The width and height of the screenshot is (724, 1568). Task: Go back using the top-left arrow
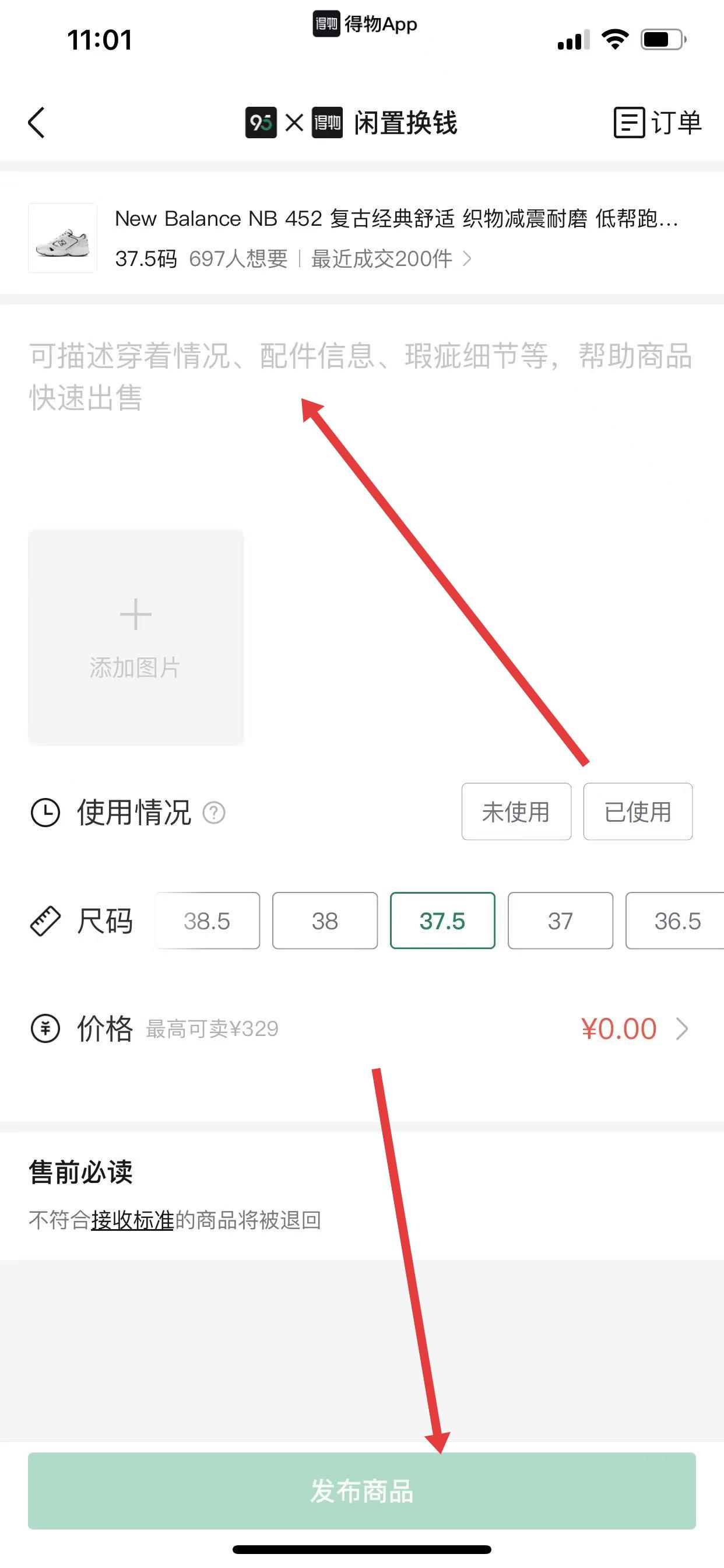coord(37,123)
